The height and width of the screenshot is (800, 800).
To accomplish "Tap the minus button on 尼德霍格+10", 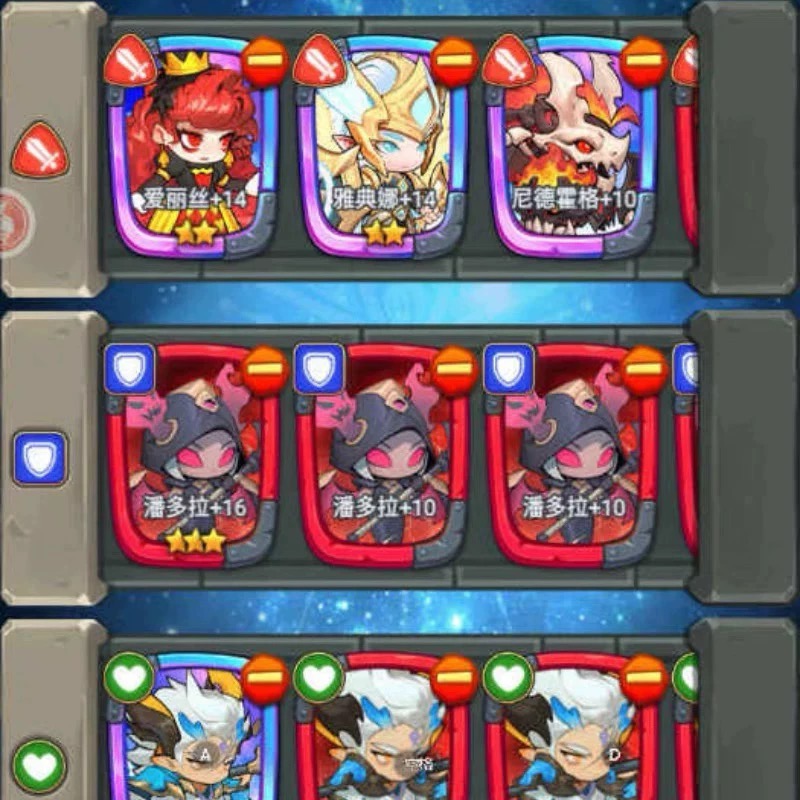I will pyautogui.click(x=643, y=62).
